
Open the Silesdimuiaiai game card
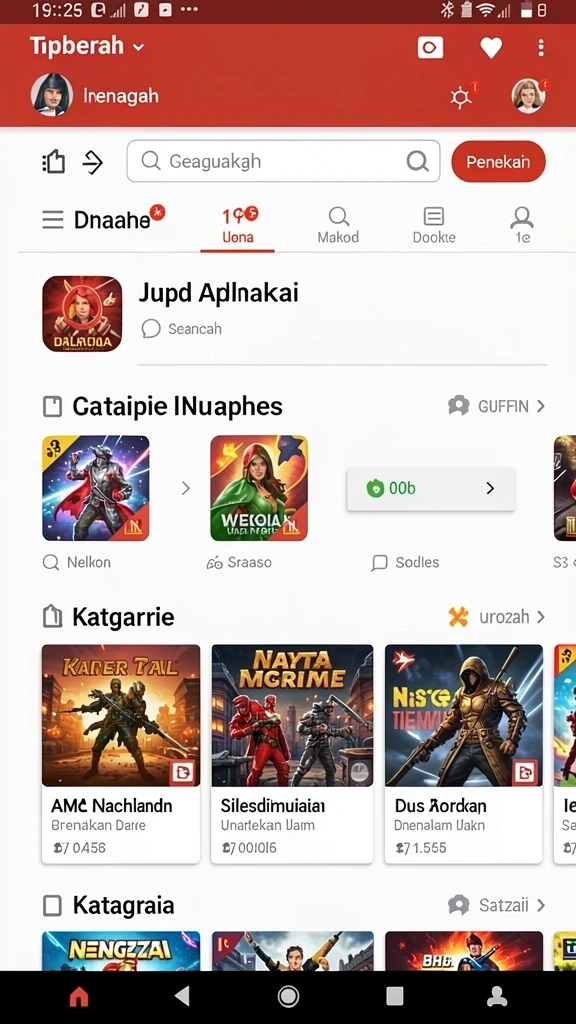pos(293,754)
